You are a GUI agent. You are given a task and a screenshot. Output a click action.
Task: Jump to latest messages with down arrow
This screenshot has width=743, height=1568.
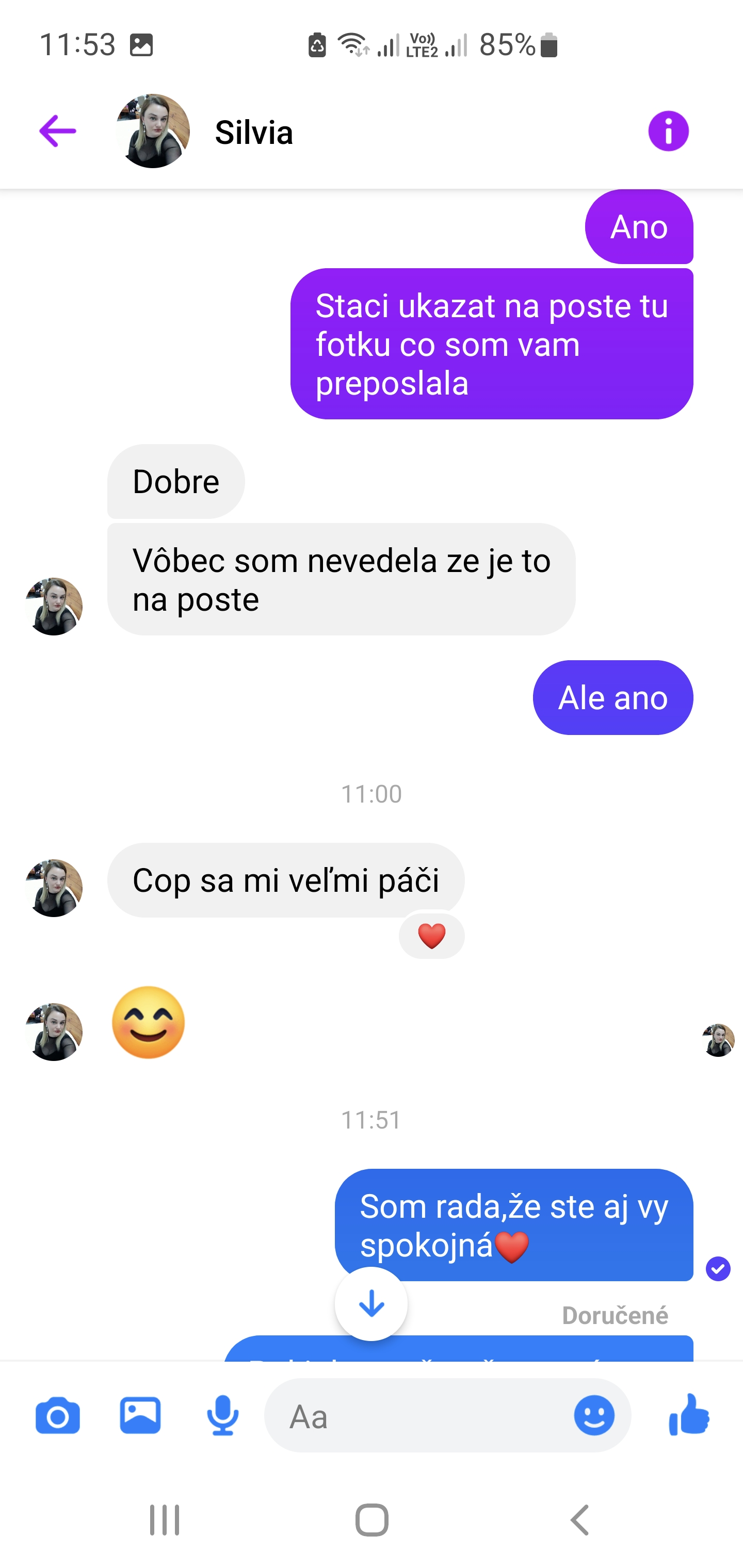(371, 1303)
